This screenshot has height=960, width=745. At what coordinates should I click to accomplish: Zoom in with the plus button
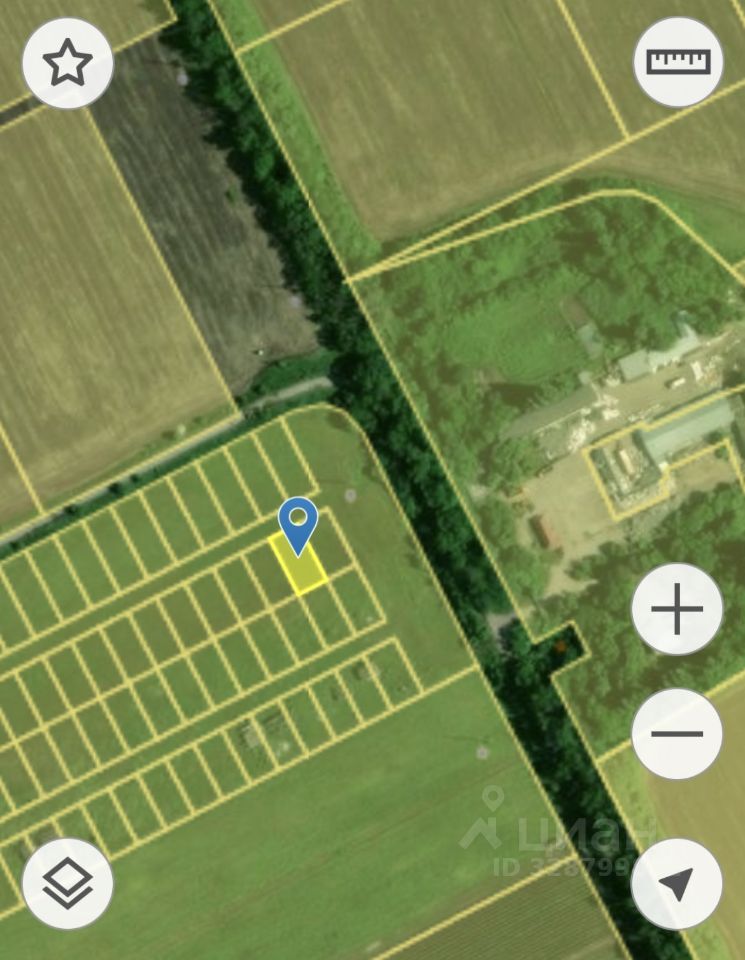(677, 609)
